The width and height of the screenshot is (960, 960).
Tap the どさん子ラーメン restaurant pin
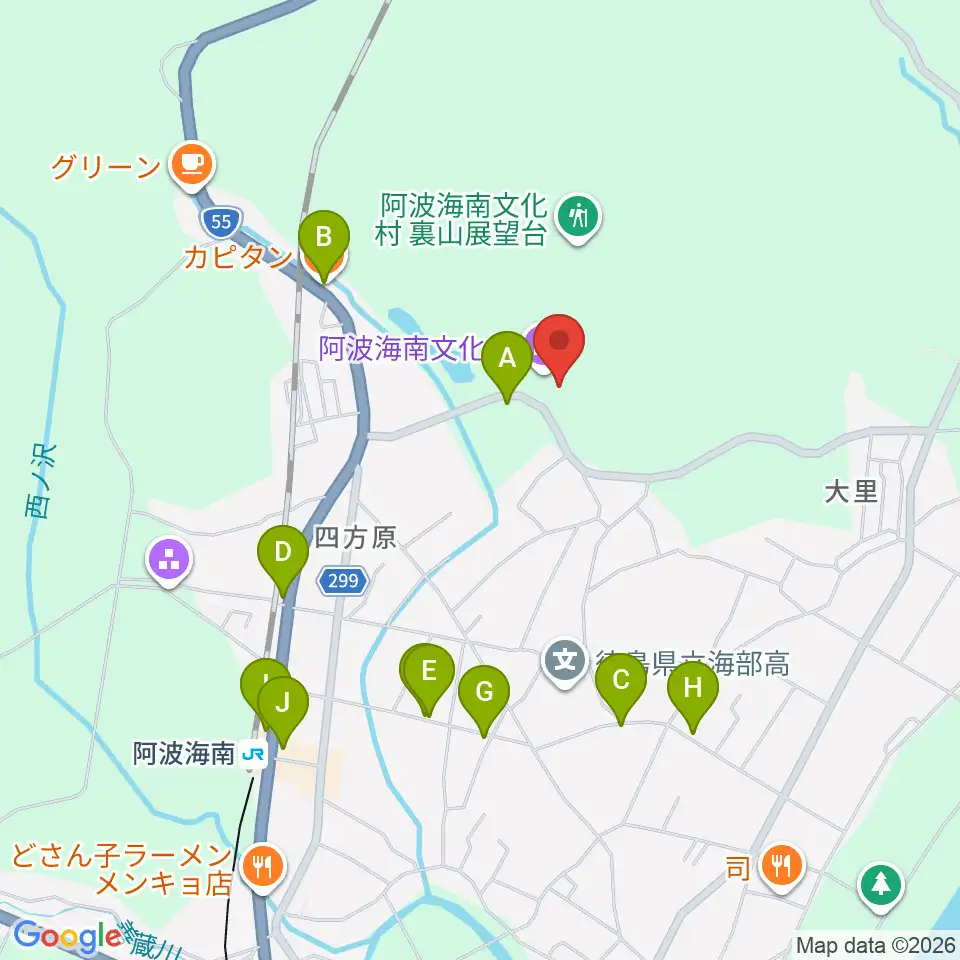coord(263,868)
